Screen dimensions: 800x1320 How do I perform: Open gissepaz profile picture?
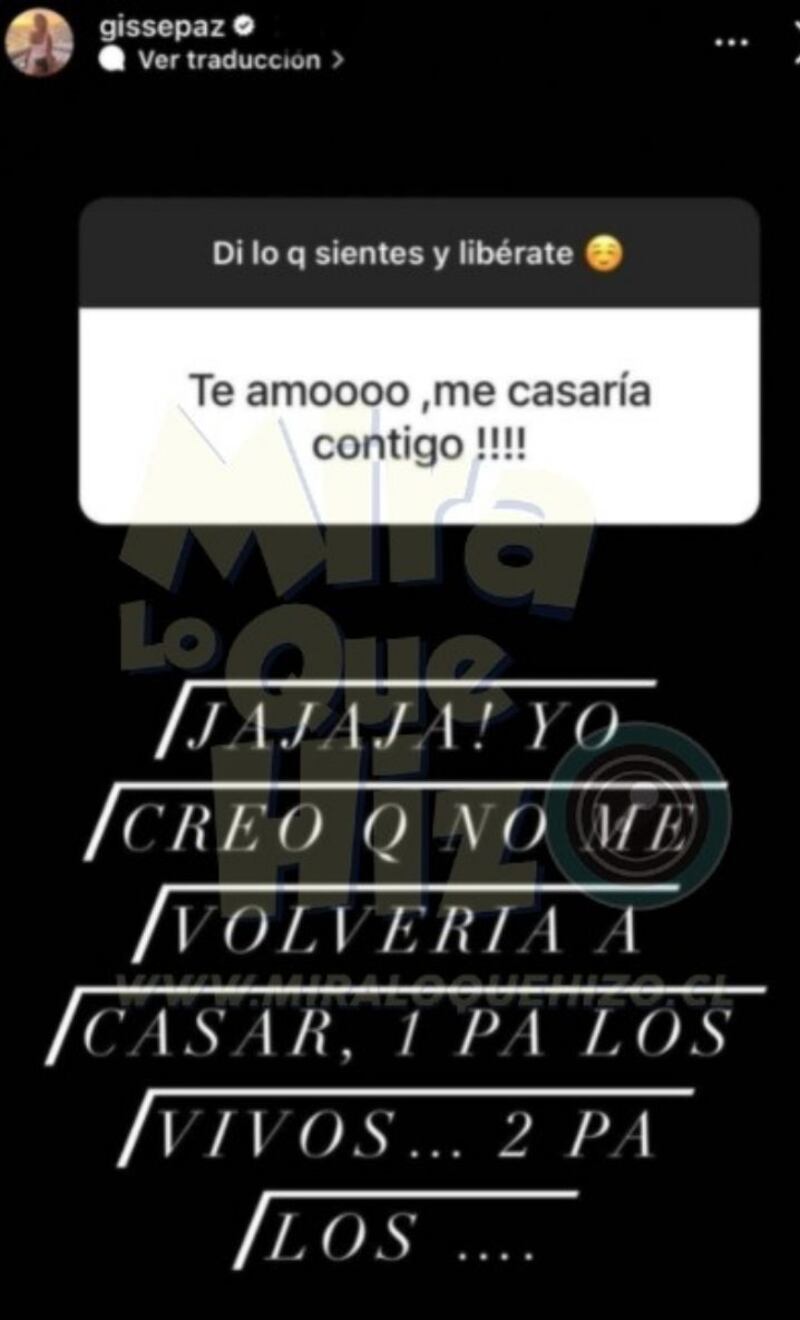39,42
